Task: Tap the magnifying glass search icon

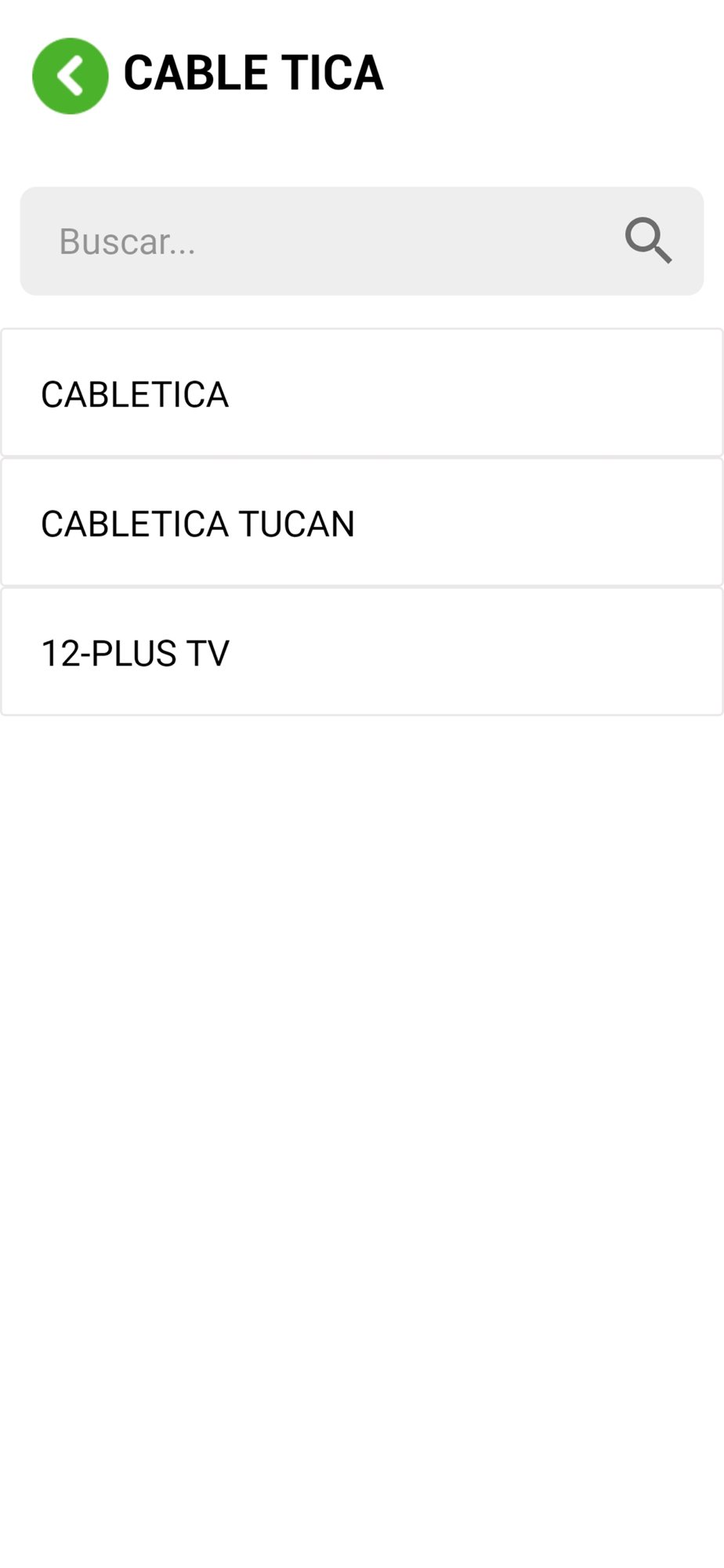Action: tap(648, 241)
